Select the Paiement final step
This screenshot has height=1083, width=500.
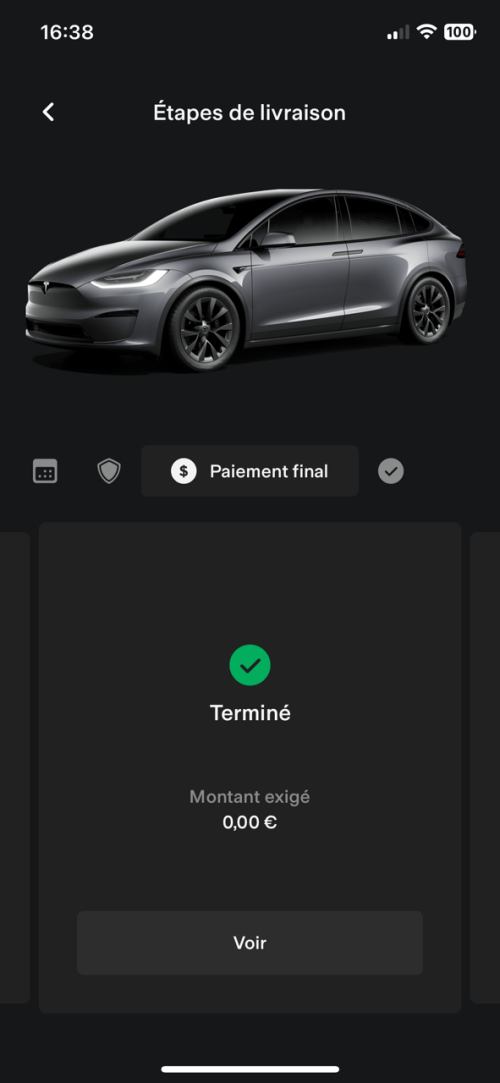coord(250,471)
